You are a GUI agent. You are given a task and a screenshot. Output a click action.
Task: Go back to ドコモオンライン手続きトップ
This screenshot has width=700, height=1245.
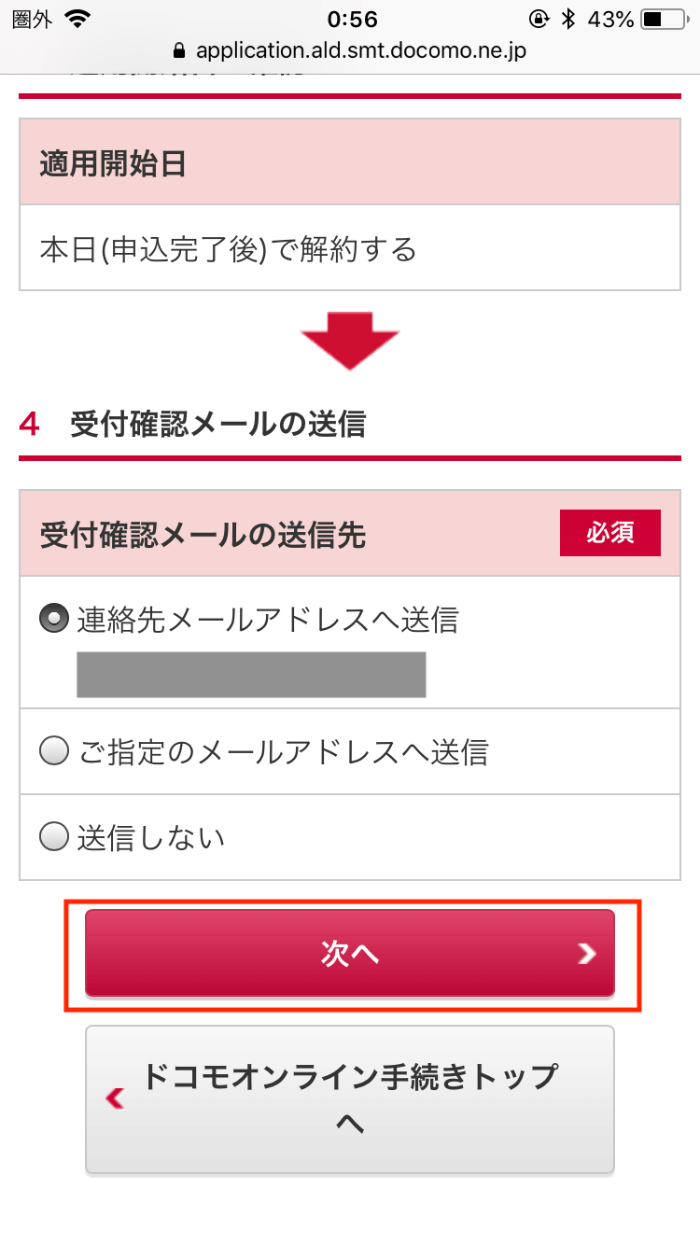click(350, 1099)
